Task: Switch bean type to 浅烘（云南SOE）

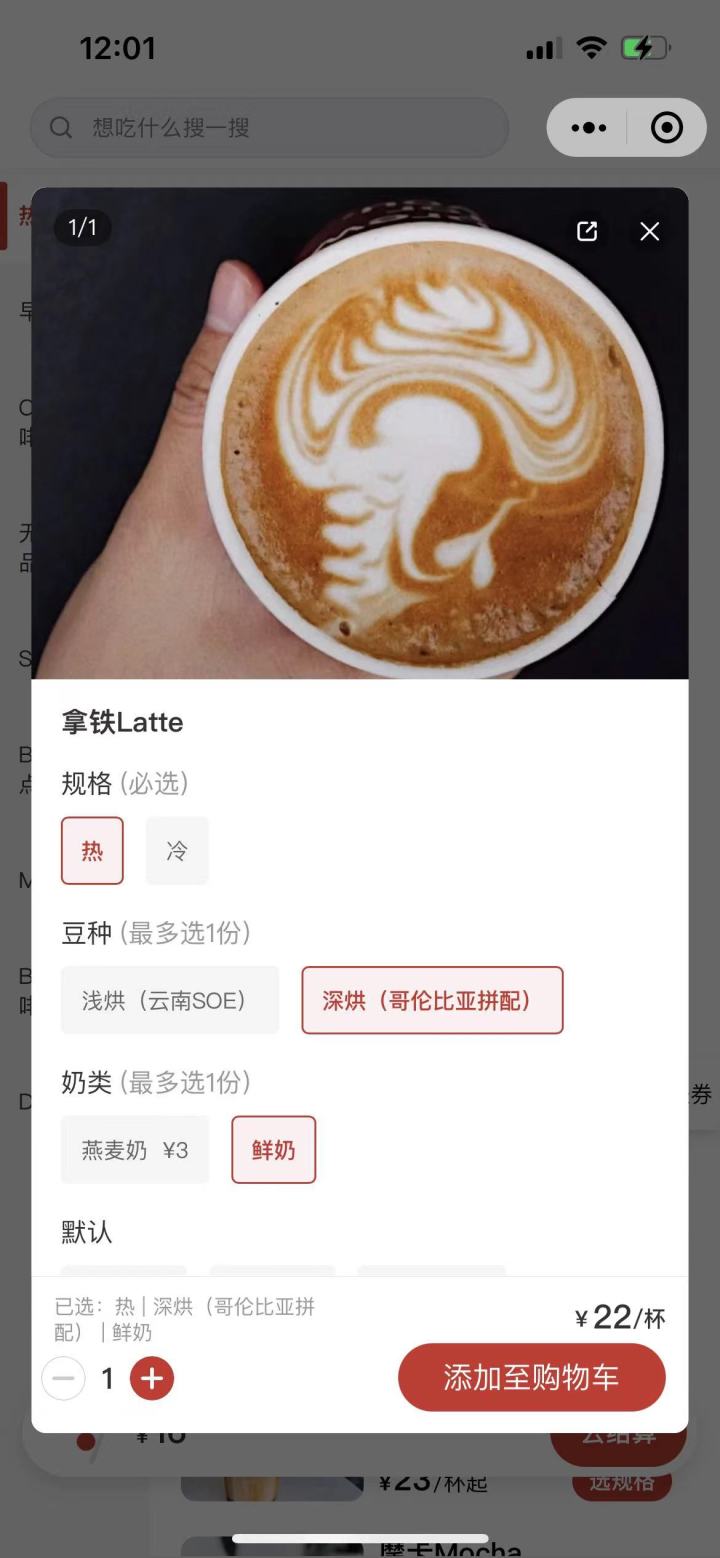Action: [169, 1000]
